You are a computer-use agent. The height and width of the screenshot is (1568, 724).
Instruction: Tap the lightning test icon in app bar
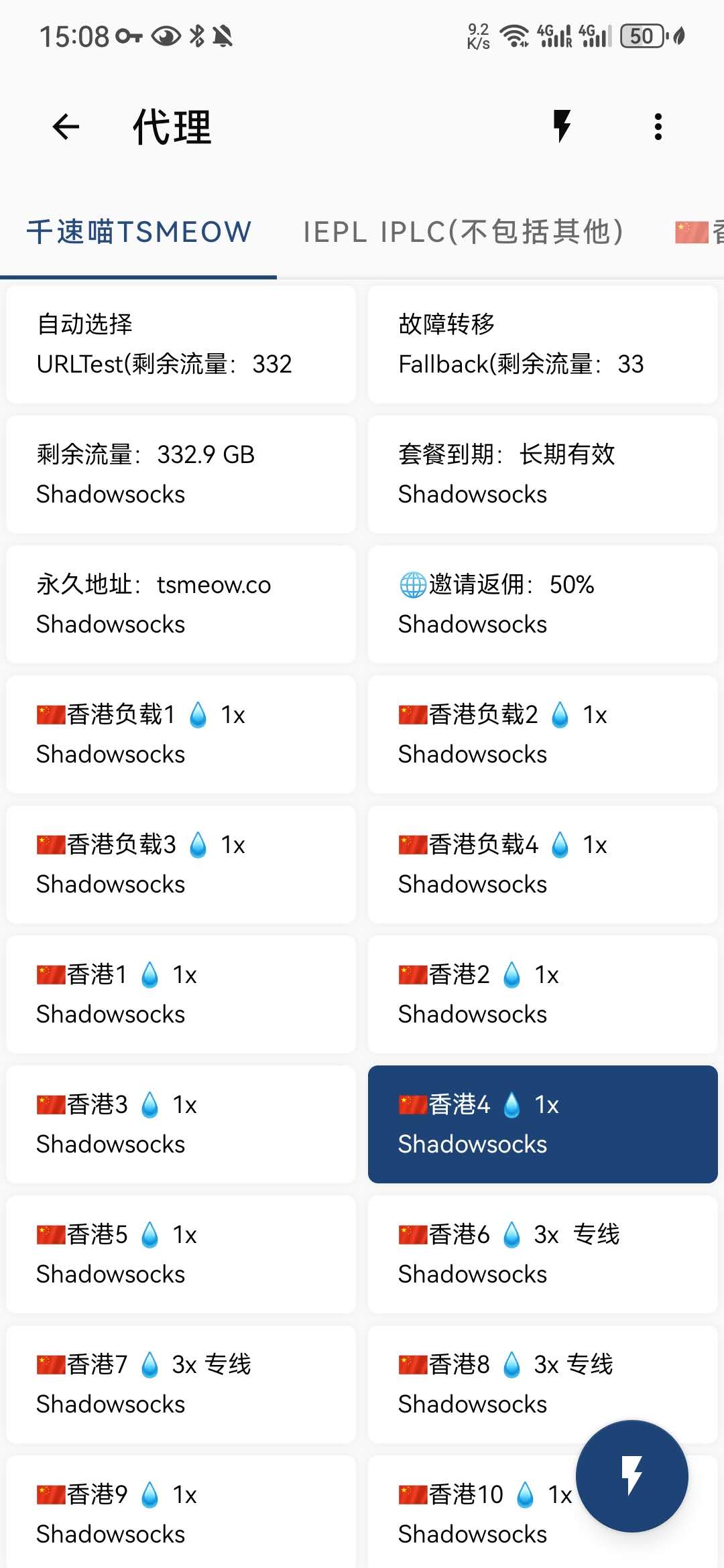(x=562, y=127)
